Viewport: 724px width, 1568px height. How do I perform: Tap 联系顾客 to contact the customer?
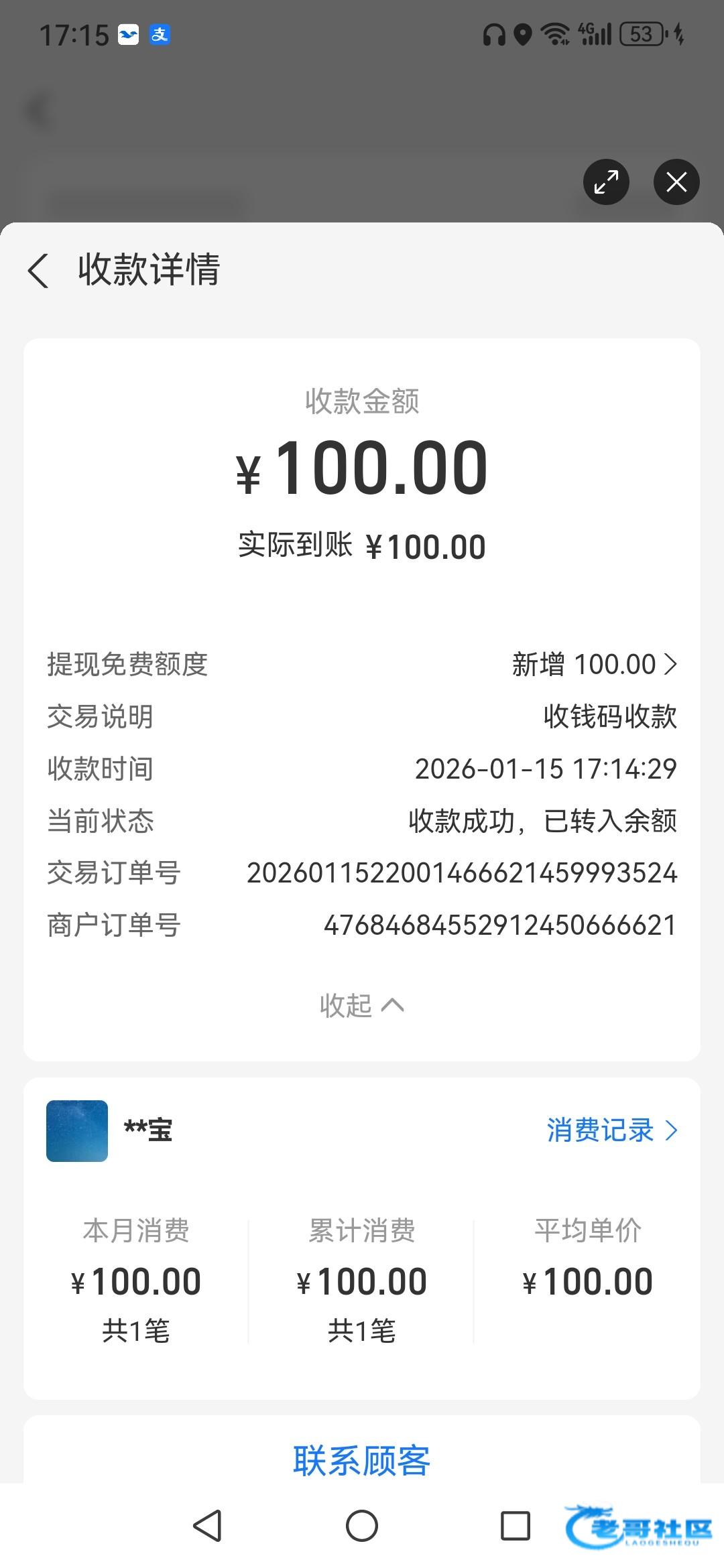click(361, 1461)
